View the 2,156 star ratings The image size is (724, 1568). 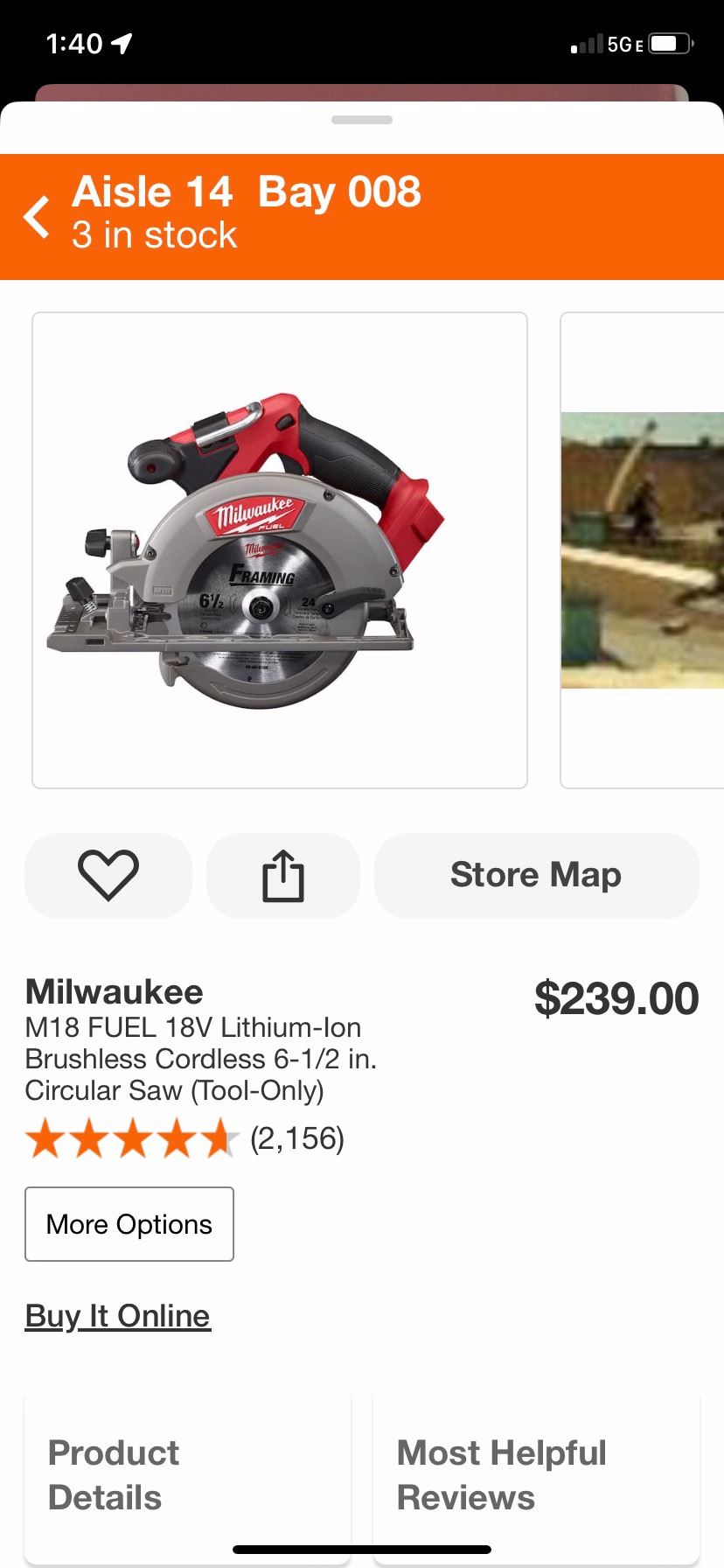(x=185, y=1139)
